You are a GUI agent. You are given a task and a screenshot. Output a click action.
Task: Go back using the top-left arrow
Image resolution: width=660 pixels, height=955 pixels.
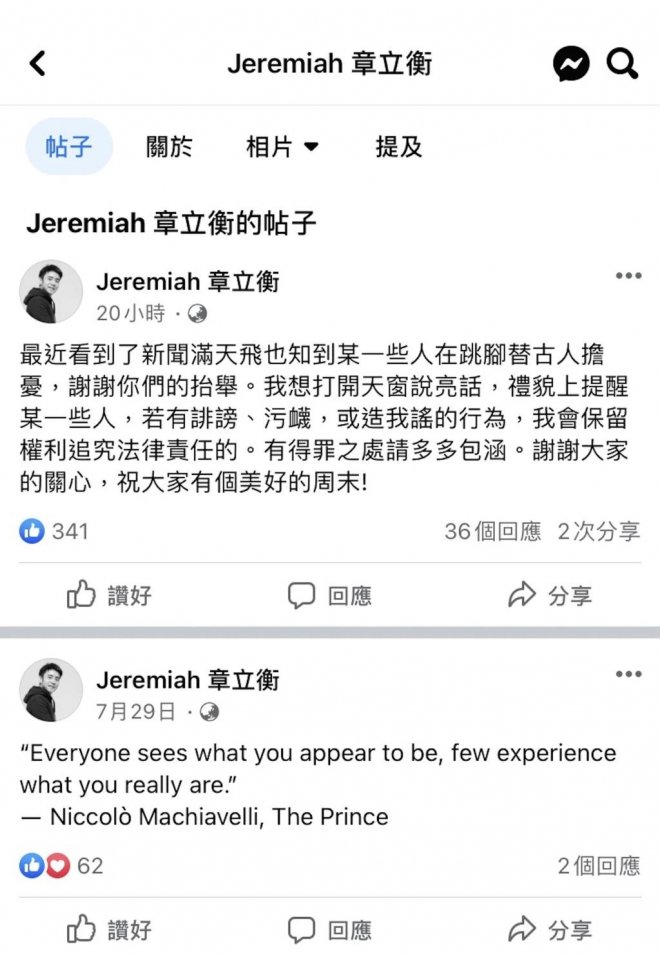point(37,64)
